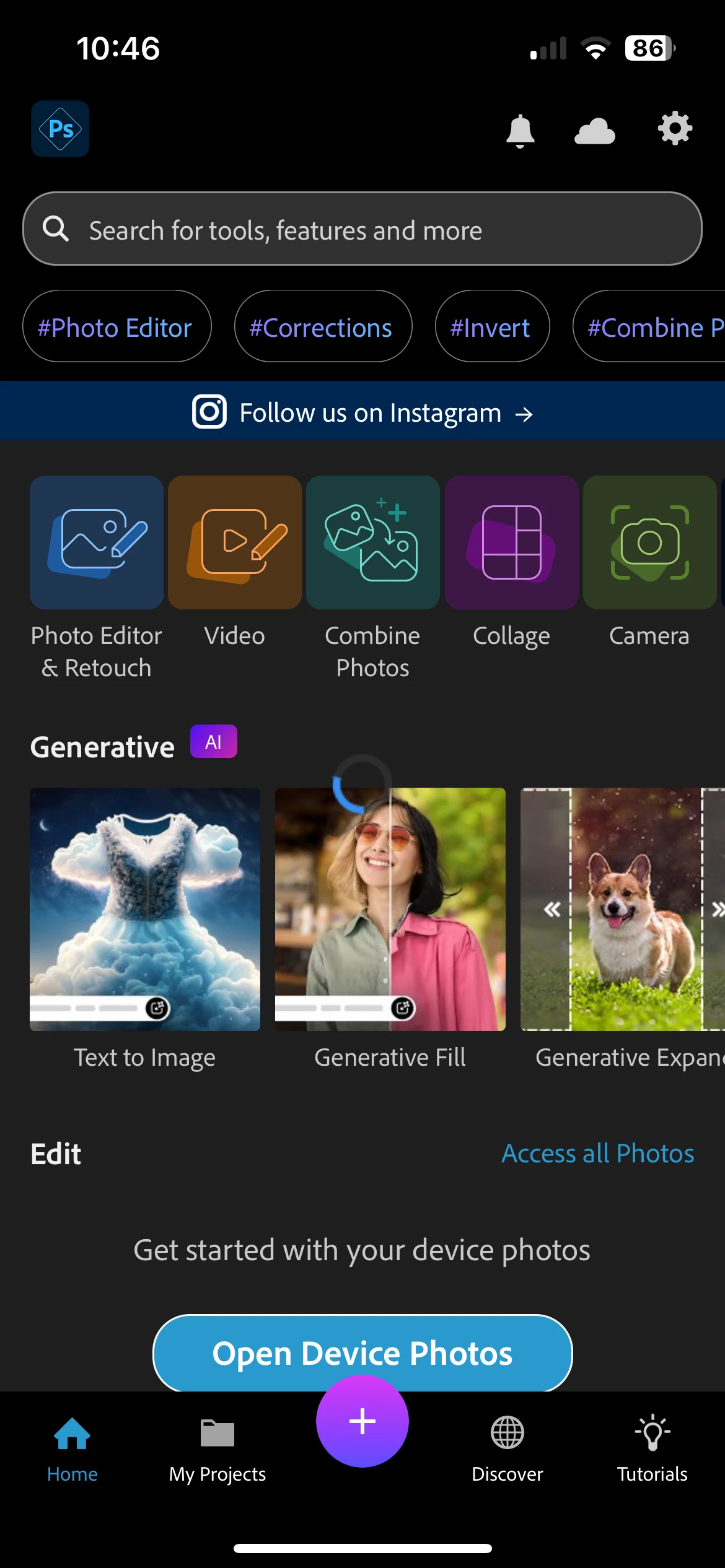Open Combine Photos tool
The width and height of the screenshot is (725, 1568).
click(373, 543)
